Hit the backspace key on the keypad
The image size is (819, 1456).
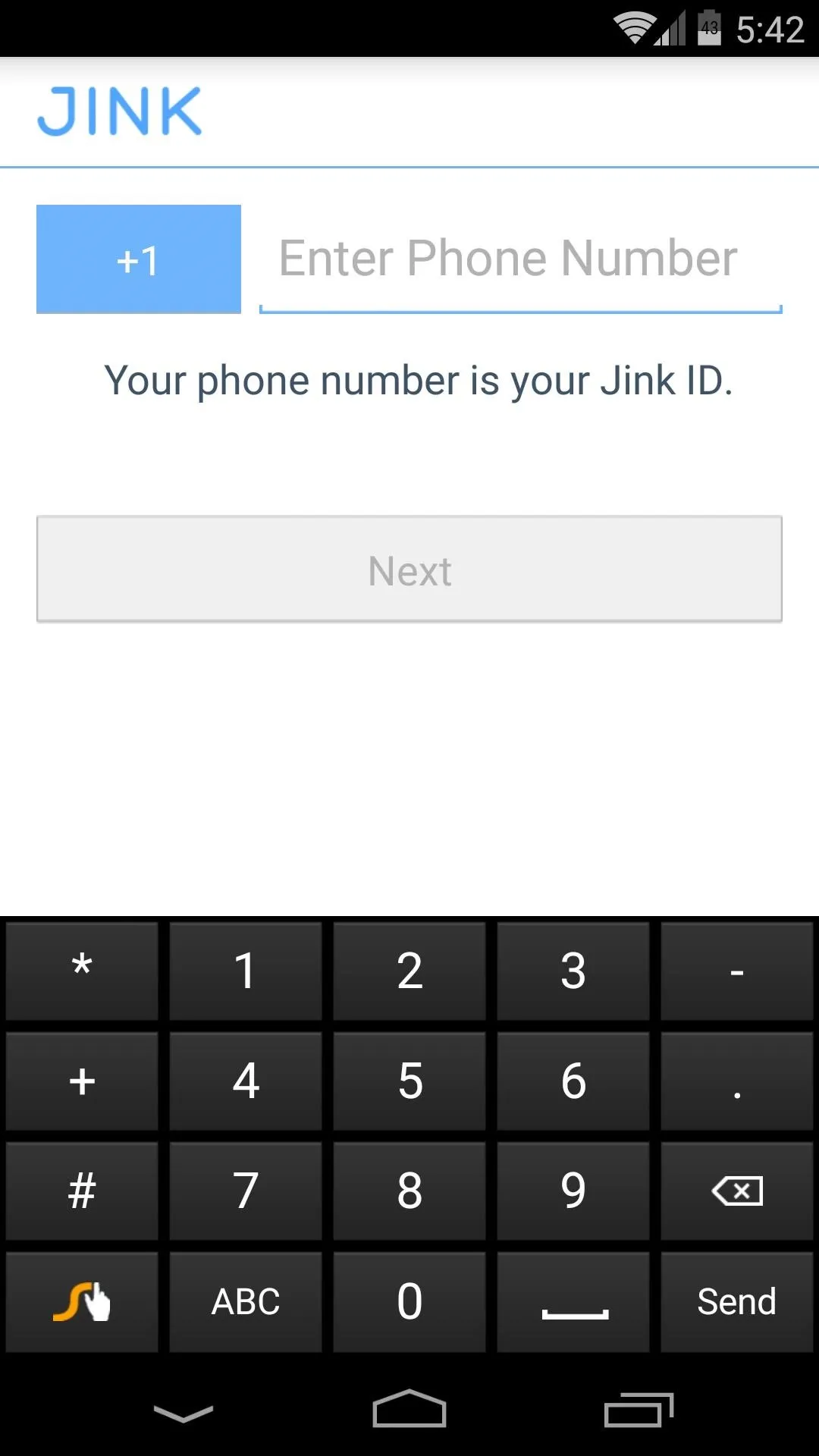coord(737,1191)
